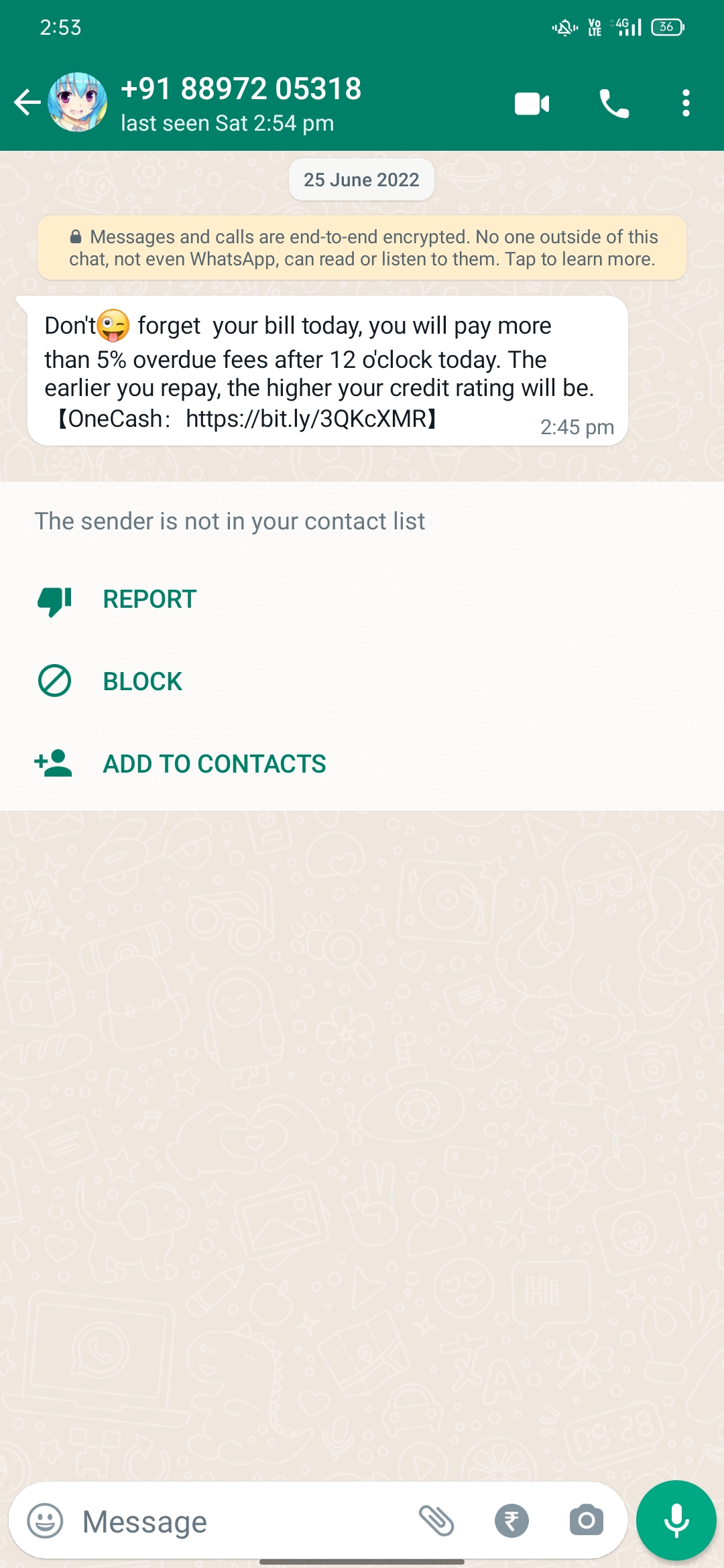Block this number
Image resolution: width=724 pixels, height=1568 pixels.
point(142,681)
